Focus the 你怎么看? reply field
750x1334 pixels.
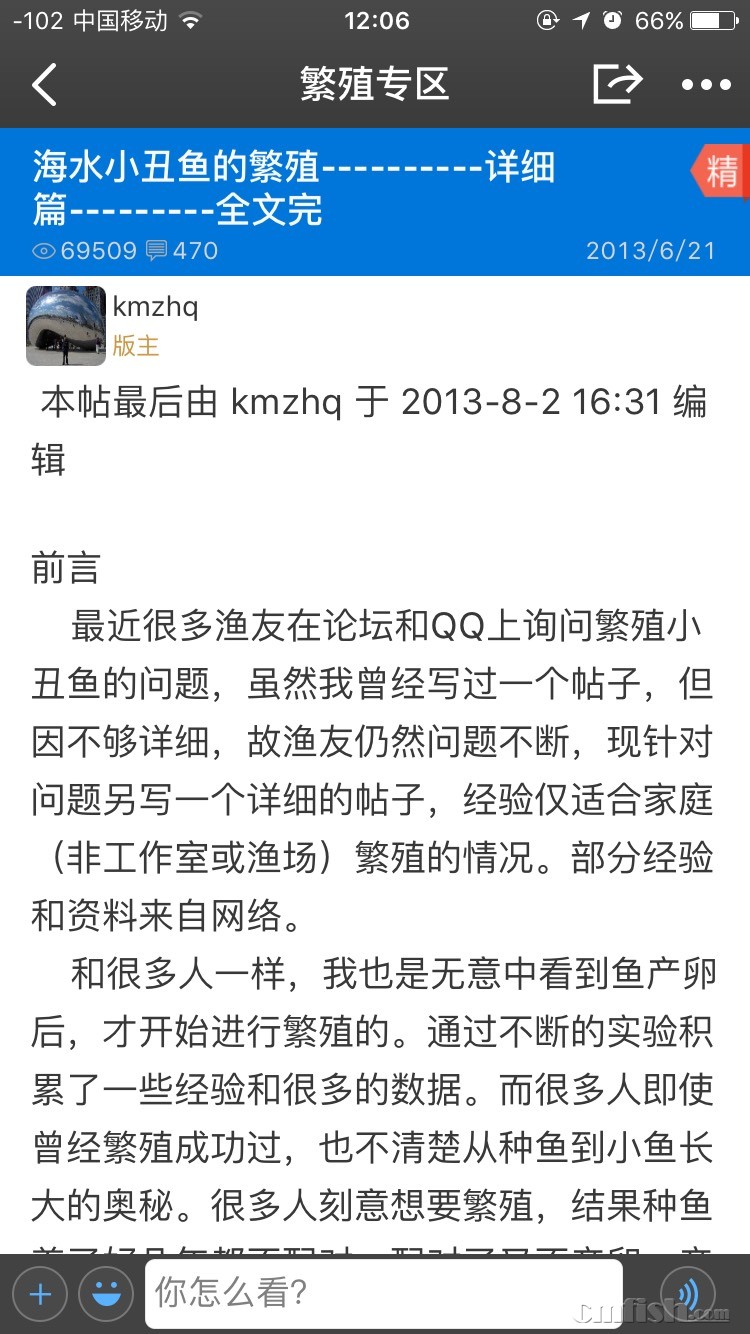(x=384, y=1293)
